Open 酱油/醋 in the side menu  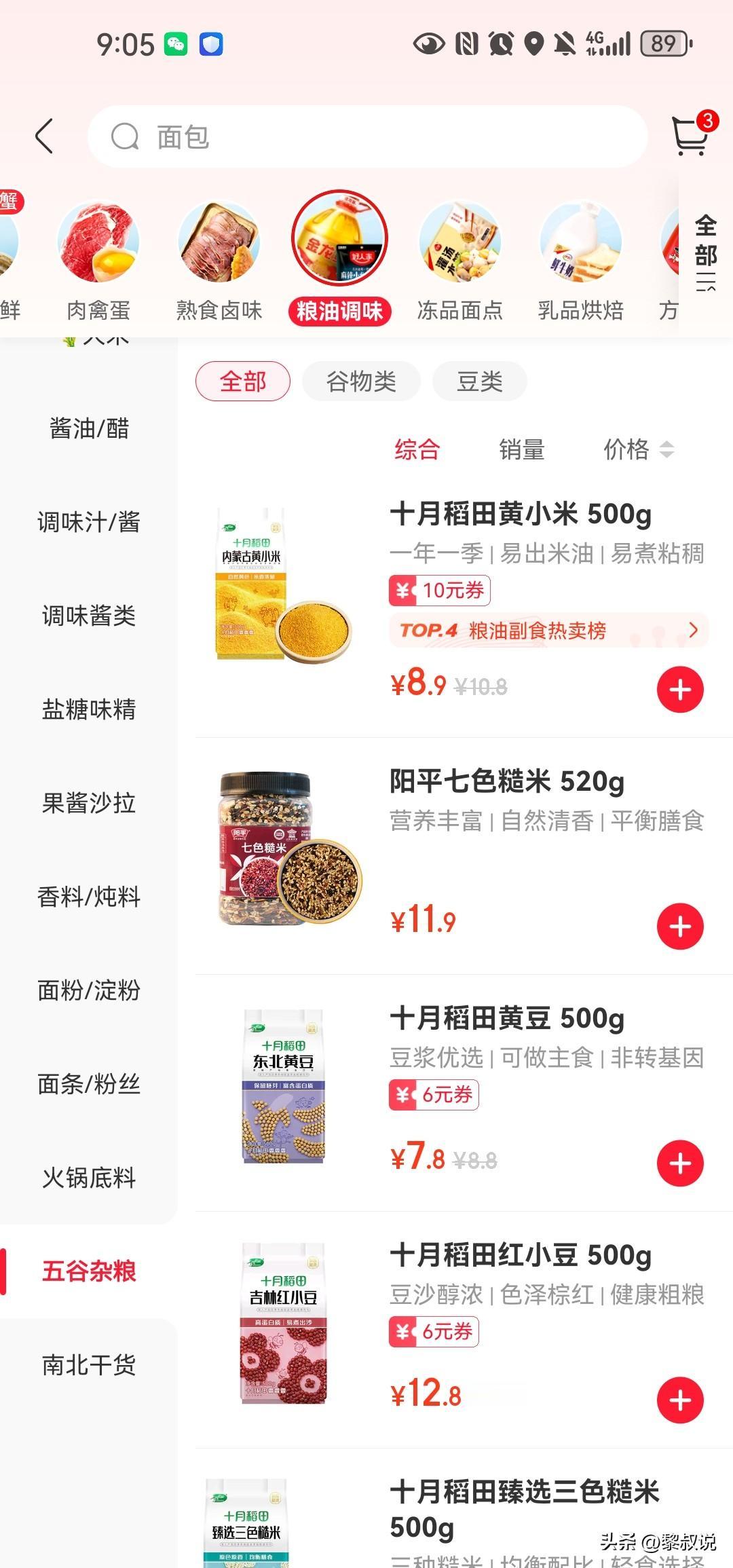click(x=89, y=429)
